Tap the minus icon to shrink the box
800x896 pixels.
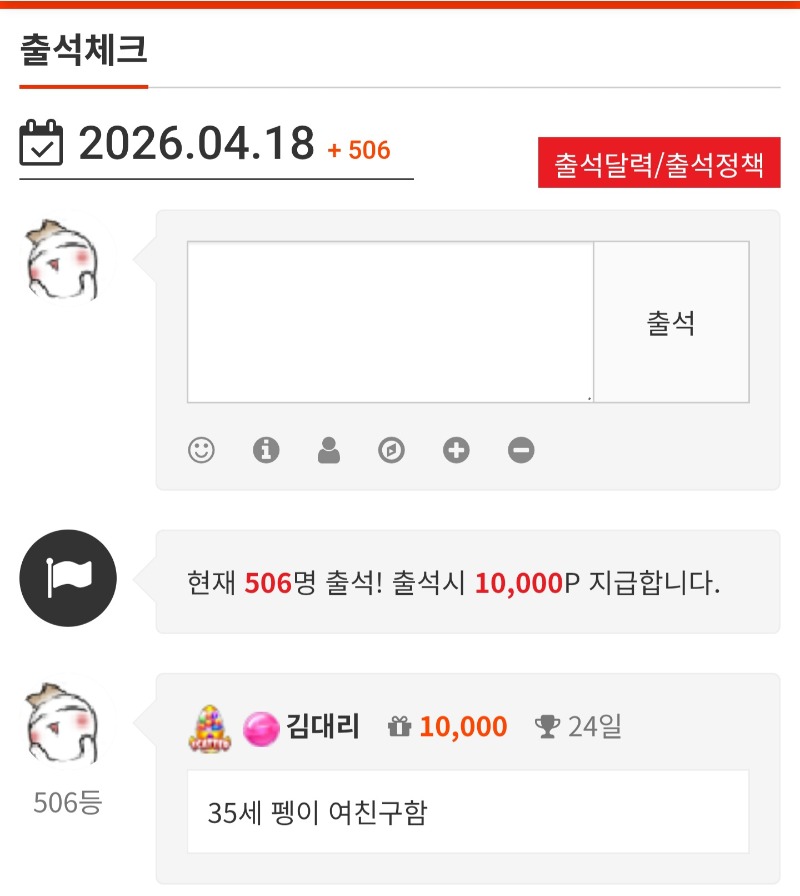520,451
